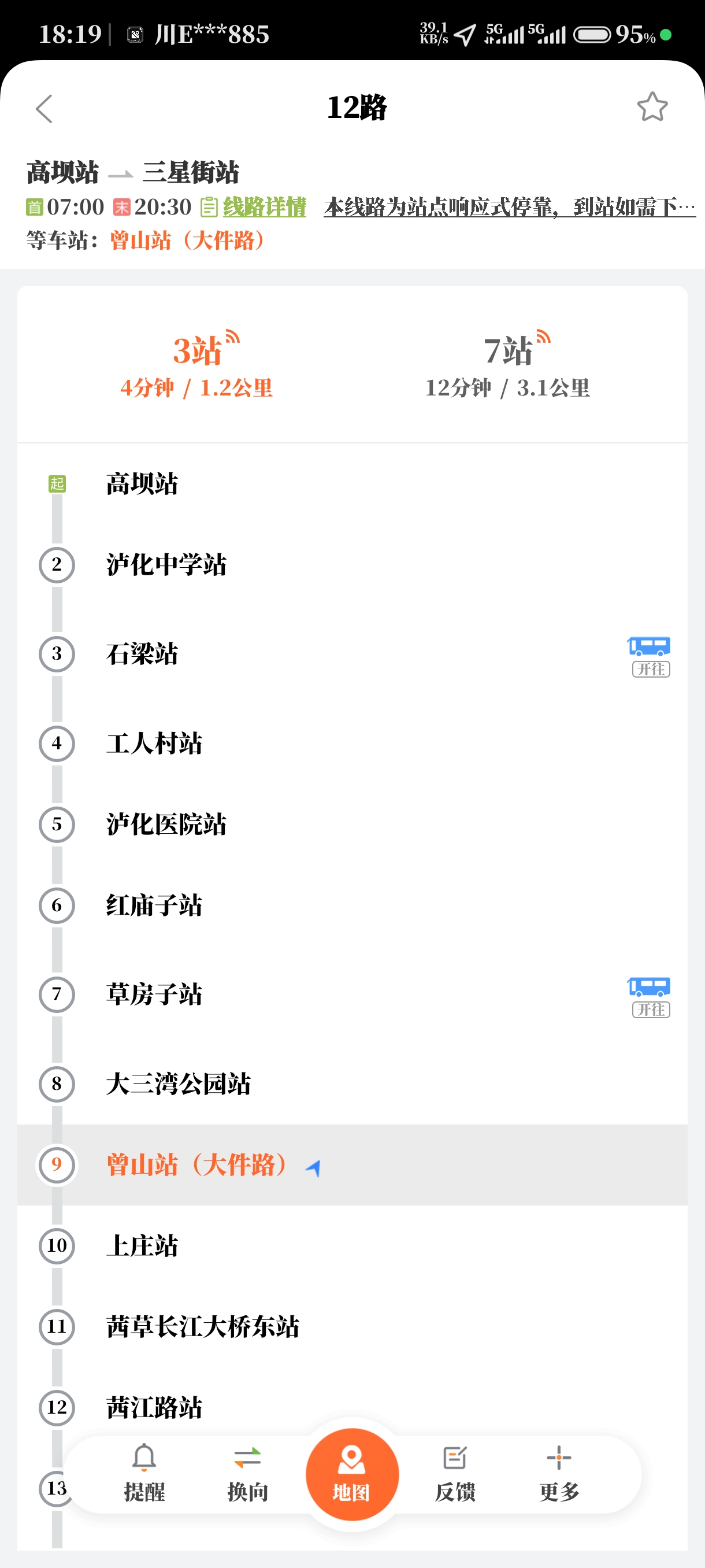
Task: Select stop 大三湾公园站
Action: 352,1083
